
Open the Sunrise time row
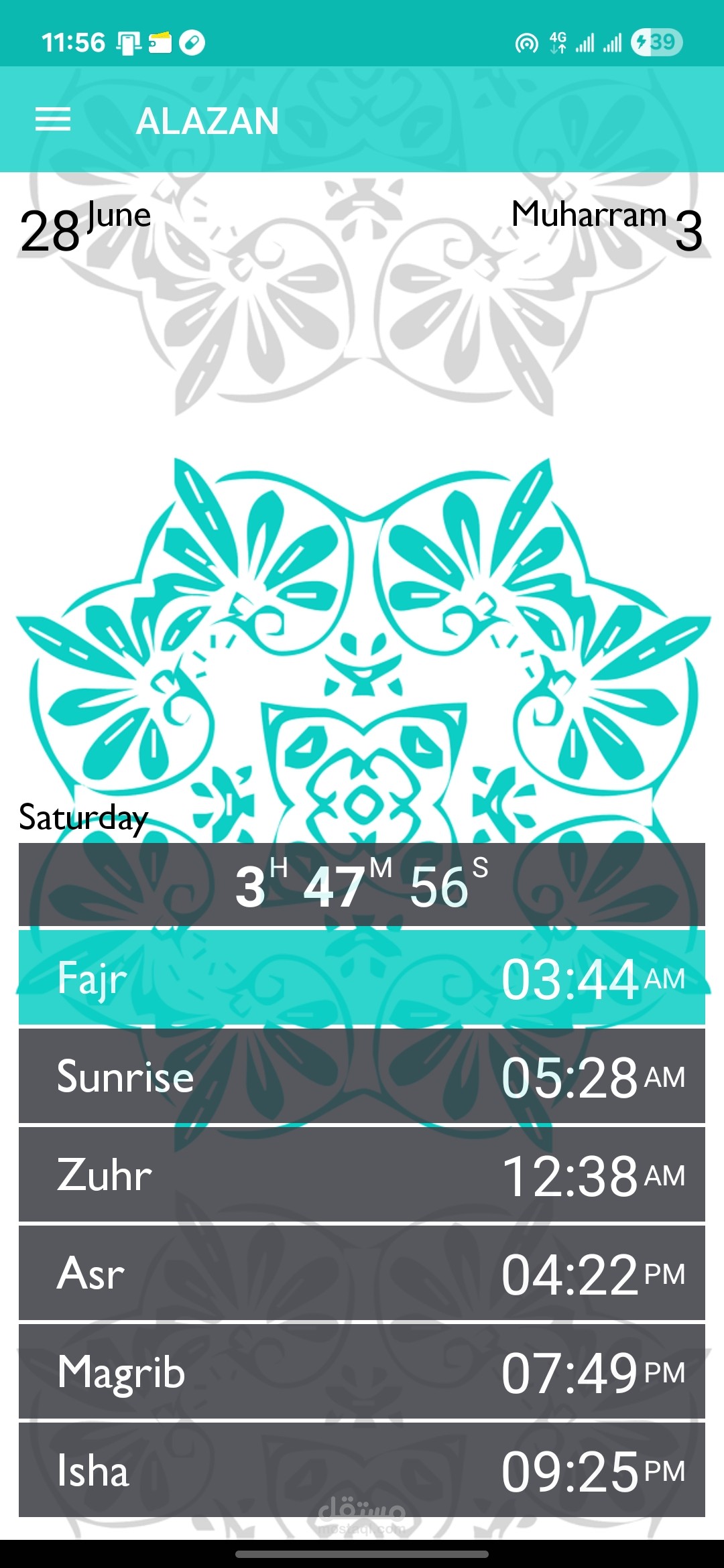coord(362,1076)
